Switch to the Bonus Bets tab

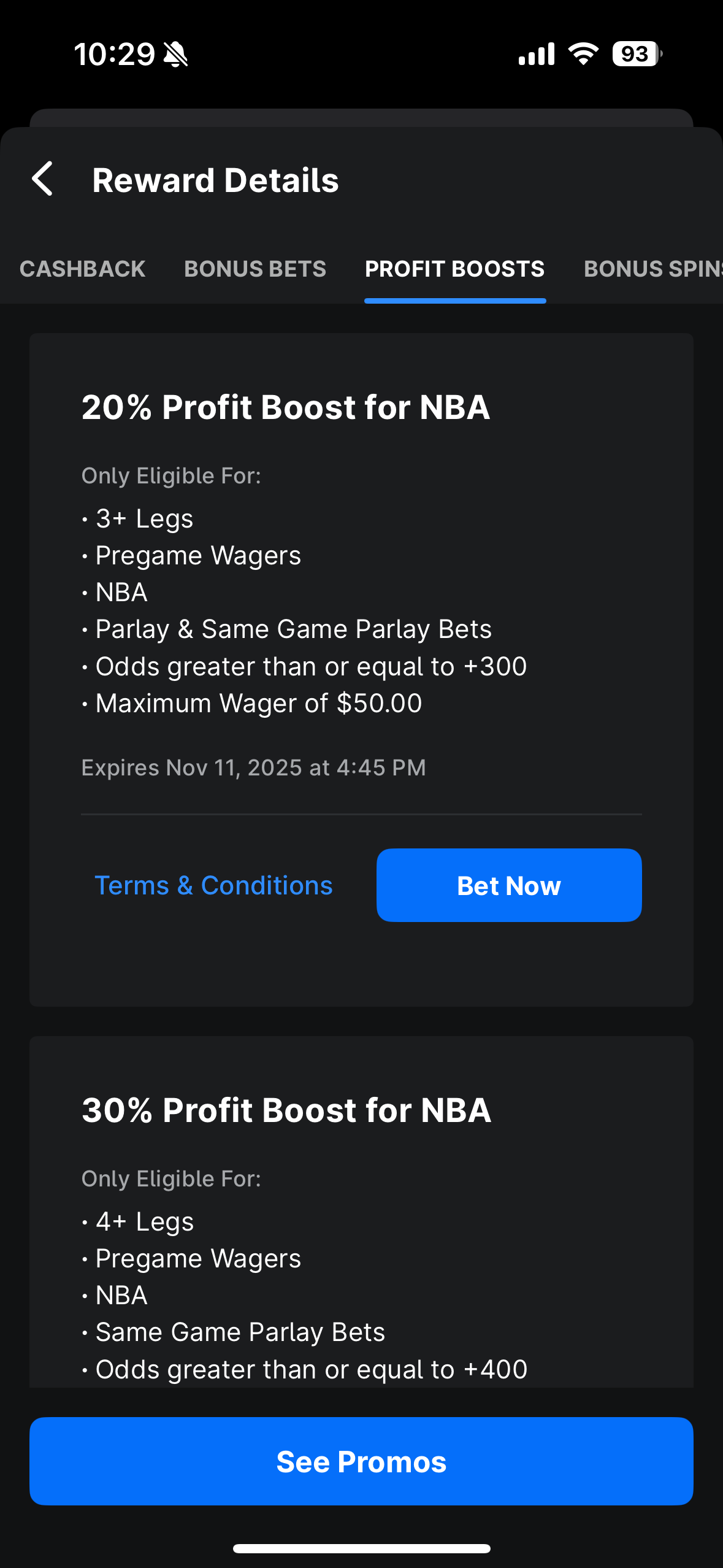pos(255,269)
